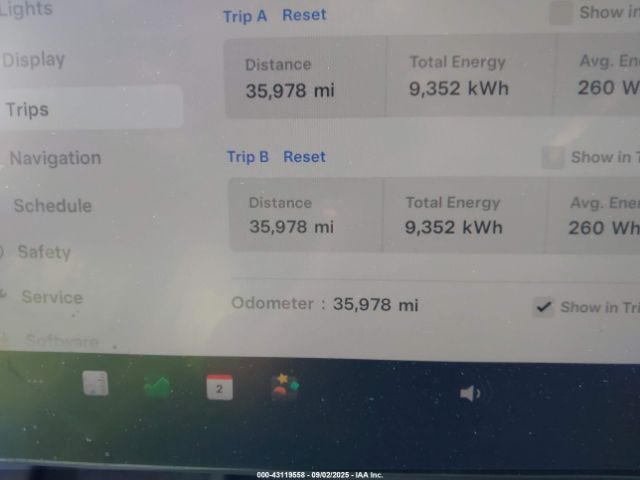
Task: Open the all apps ellipsis menu
Action: tap(35, 383)
